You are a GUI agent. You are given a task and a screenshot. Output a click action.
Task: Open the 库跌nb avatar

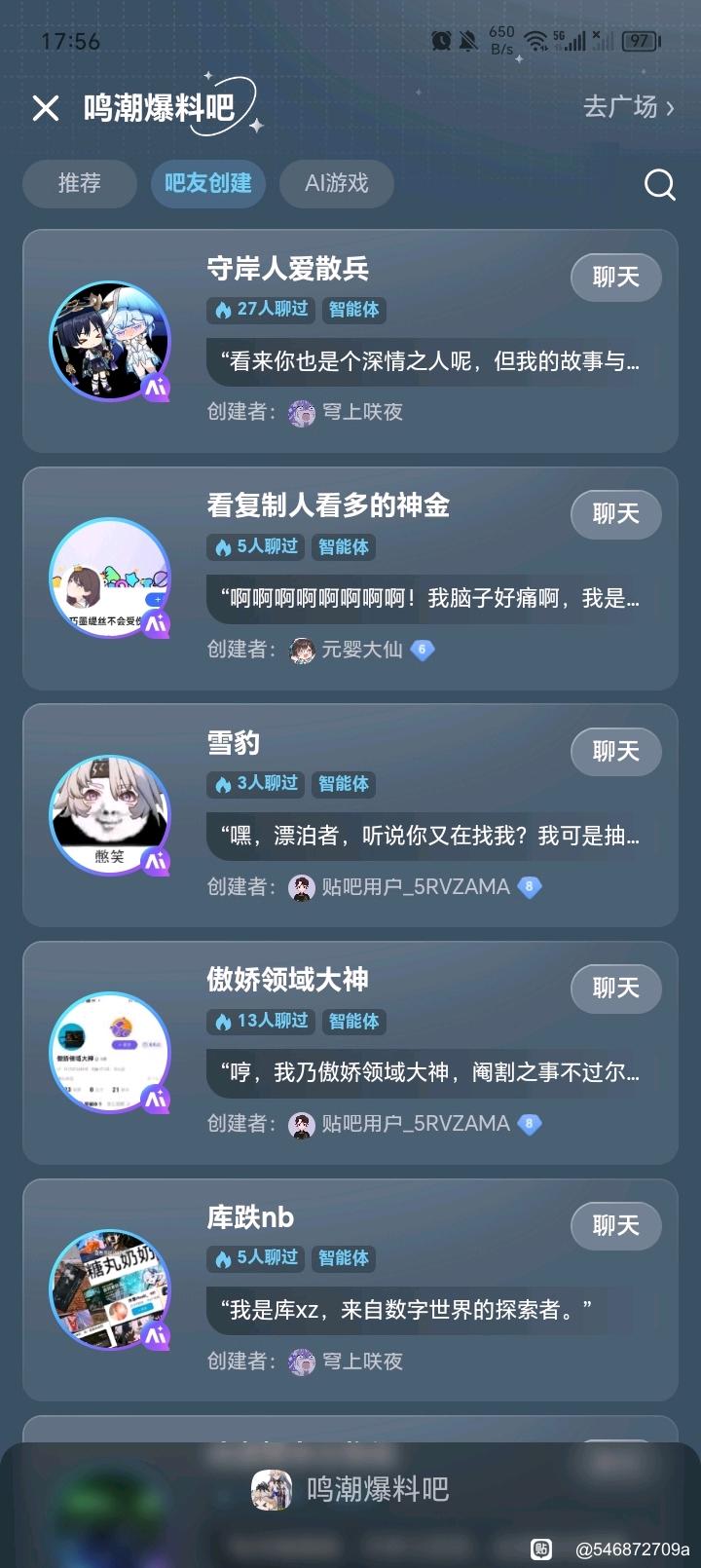110,1289
